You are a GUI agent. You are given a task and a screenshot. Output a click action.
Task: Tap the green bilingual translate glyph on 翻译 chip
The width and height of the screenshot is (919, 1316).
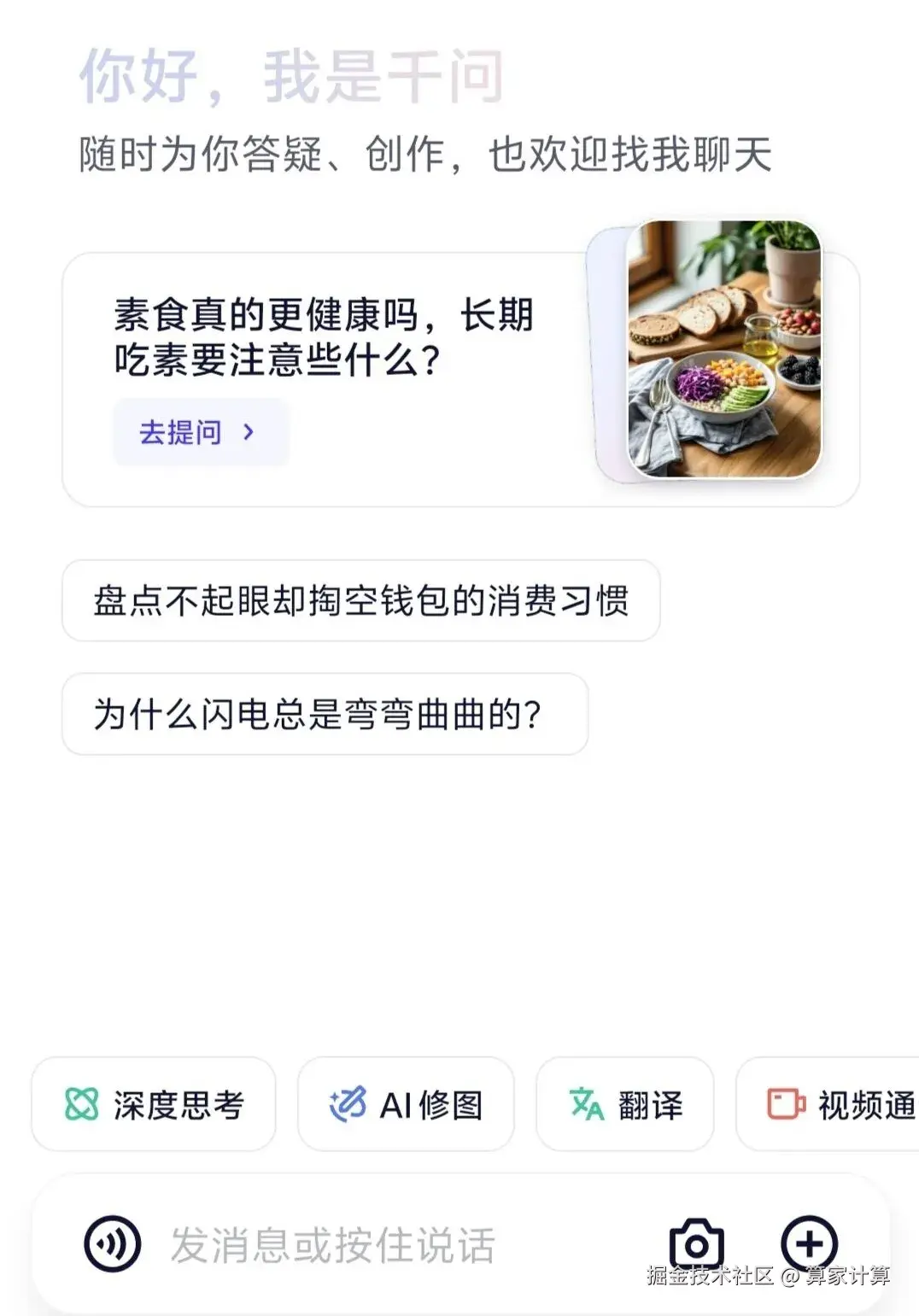(x=586, y=1104)
